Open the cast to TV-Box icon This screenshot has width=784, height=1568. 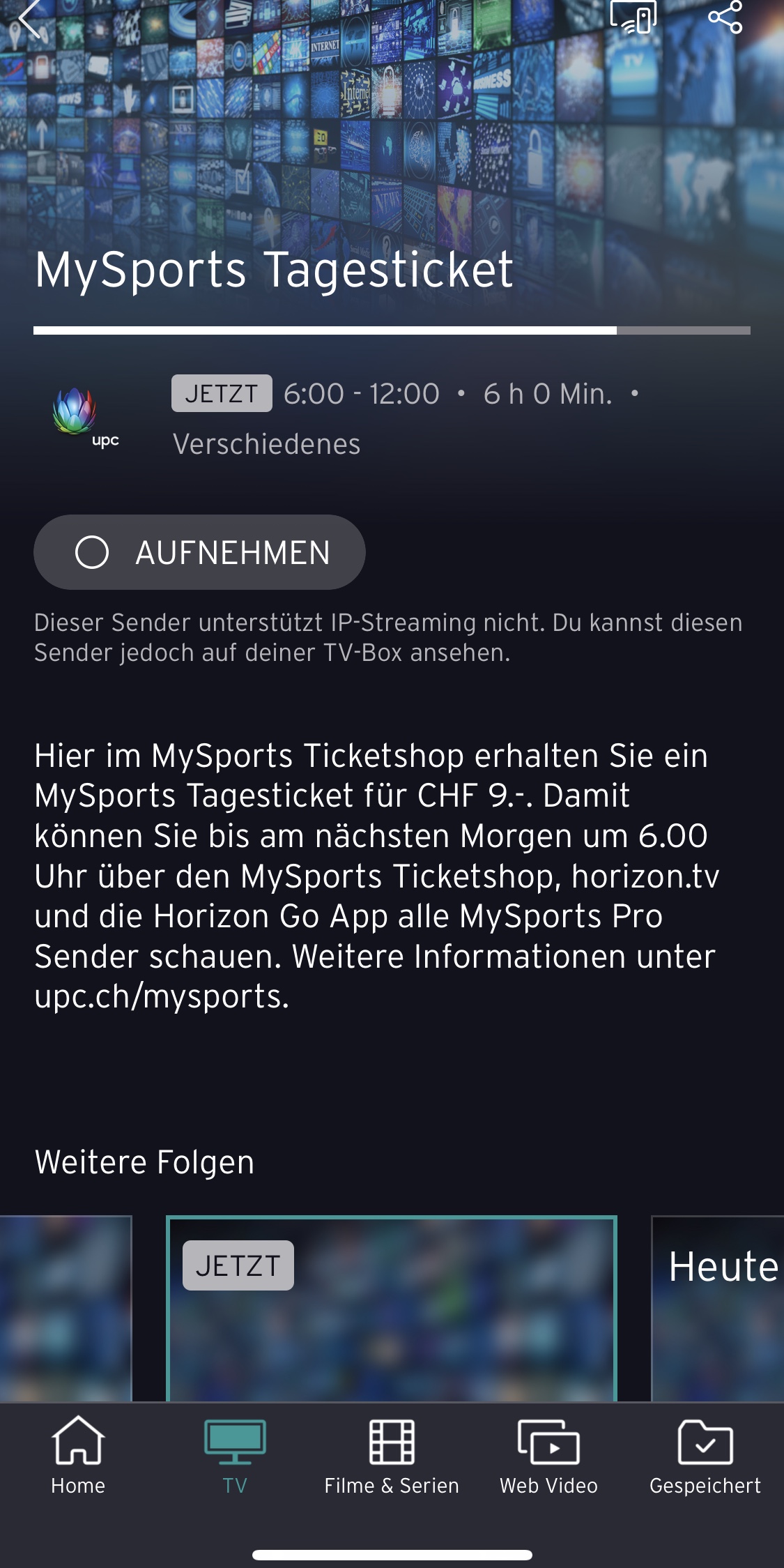pos(633,17)
